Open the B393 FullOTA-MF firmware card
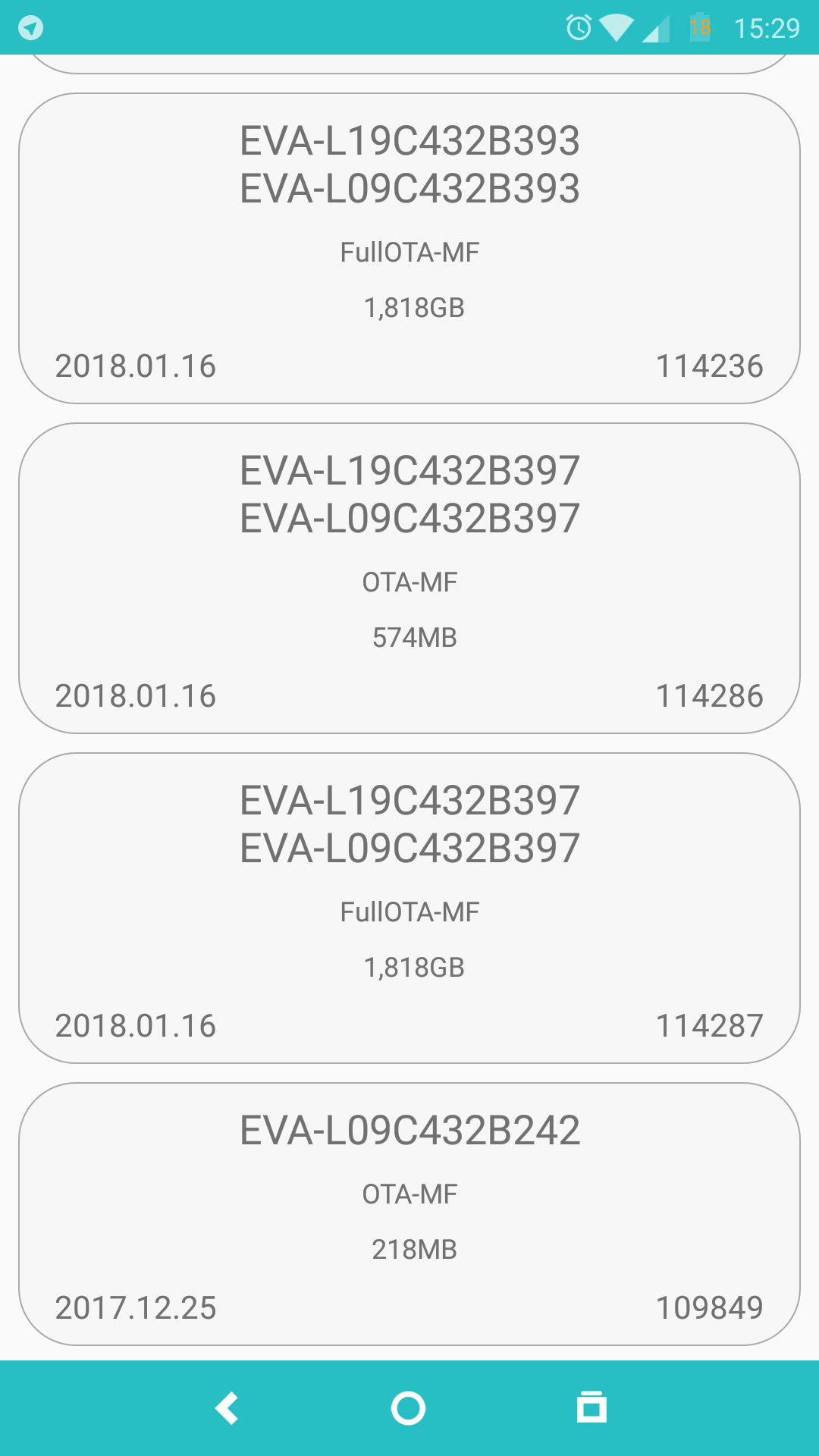 (x=409, y=248)
